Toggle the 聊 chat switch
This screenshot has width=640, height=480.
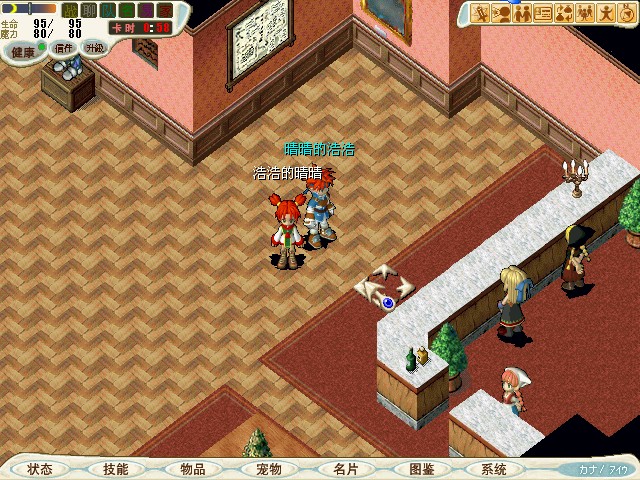tap(89, 11)
